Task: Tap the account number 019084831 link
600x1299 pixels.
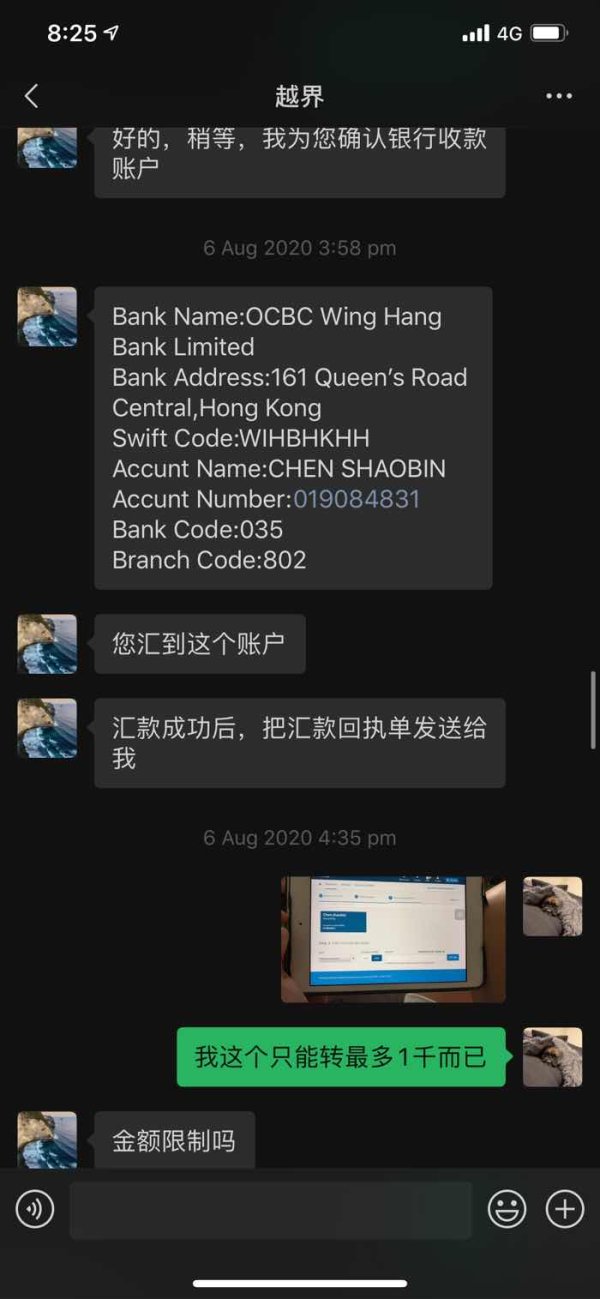Action: [356, 499]
